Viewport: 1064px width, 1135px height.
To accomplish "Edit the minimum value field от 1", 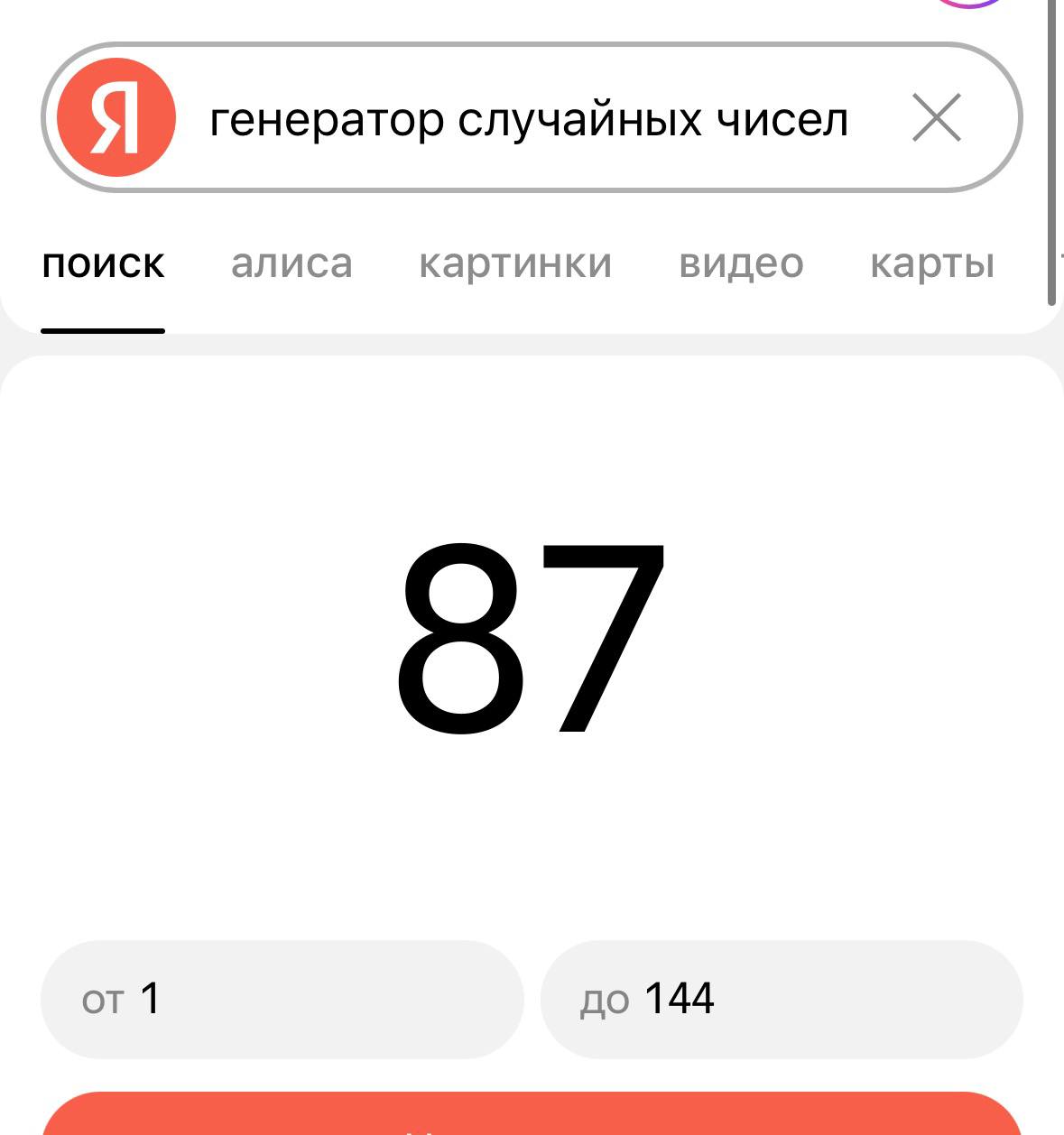I will click(x=282, y=999).
